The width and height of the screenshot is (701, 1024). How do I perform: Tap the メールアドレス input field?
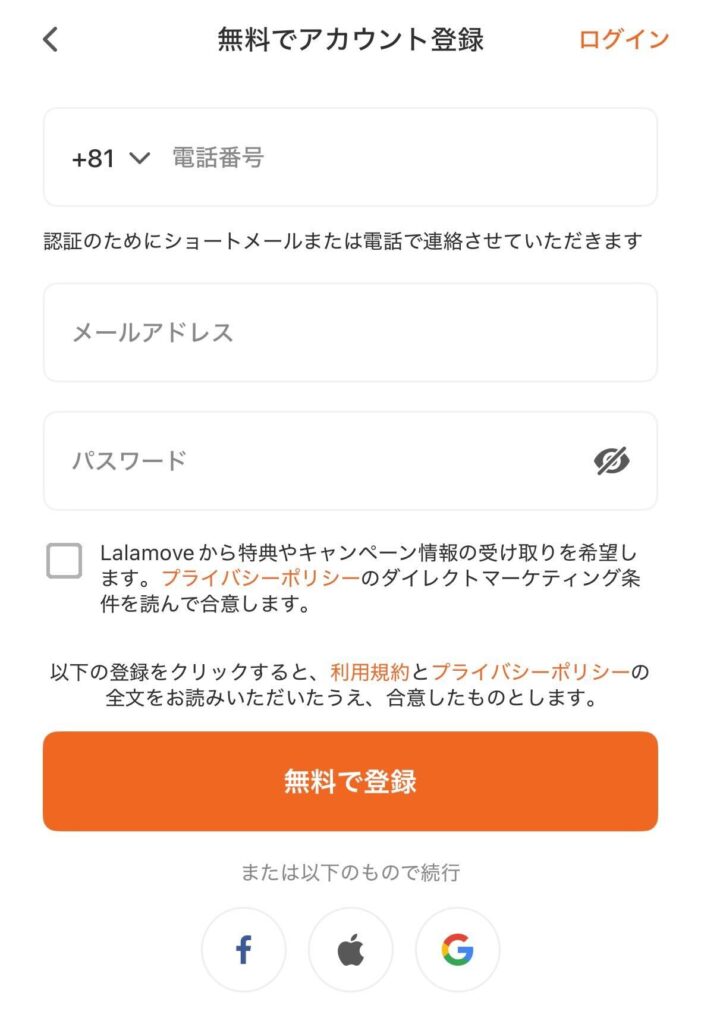point(350,333)
